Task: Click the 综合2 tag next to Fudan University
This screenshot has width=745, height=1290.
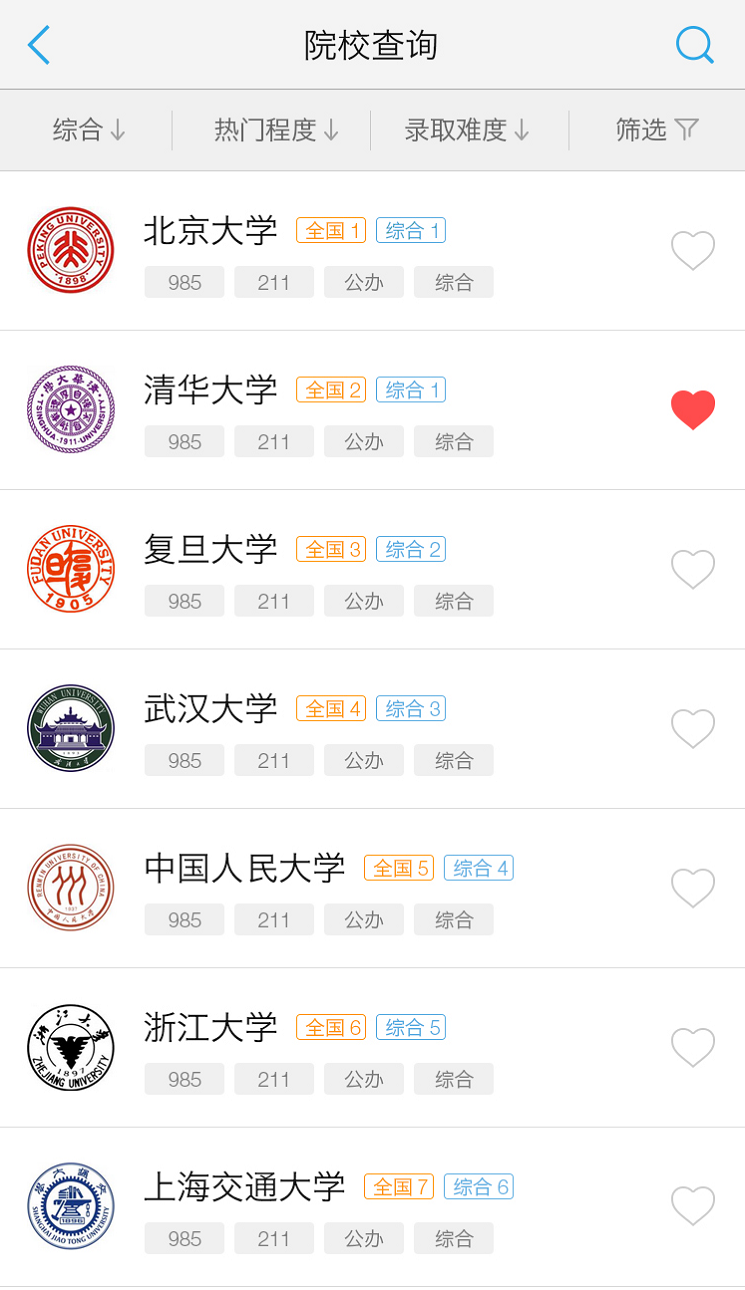Action: pyautogui.click(x=410, y=548)
